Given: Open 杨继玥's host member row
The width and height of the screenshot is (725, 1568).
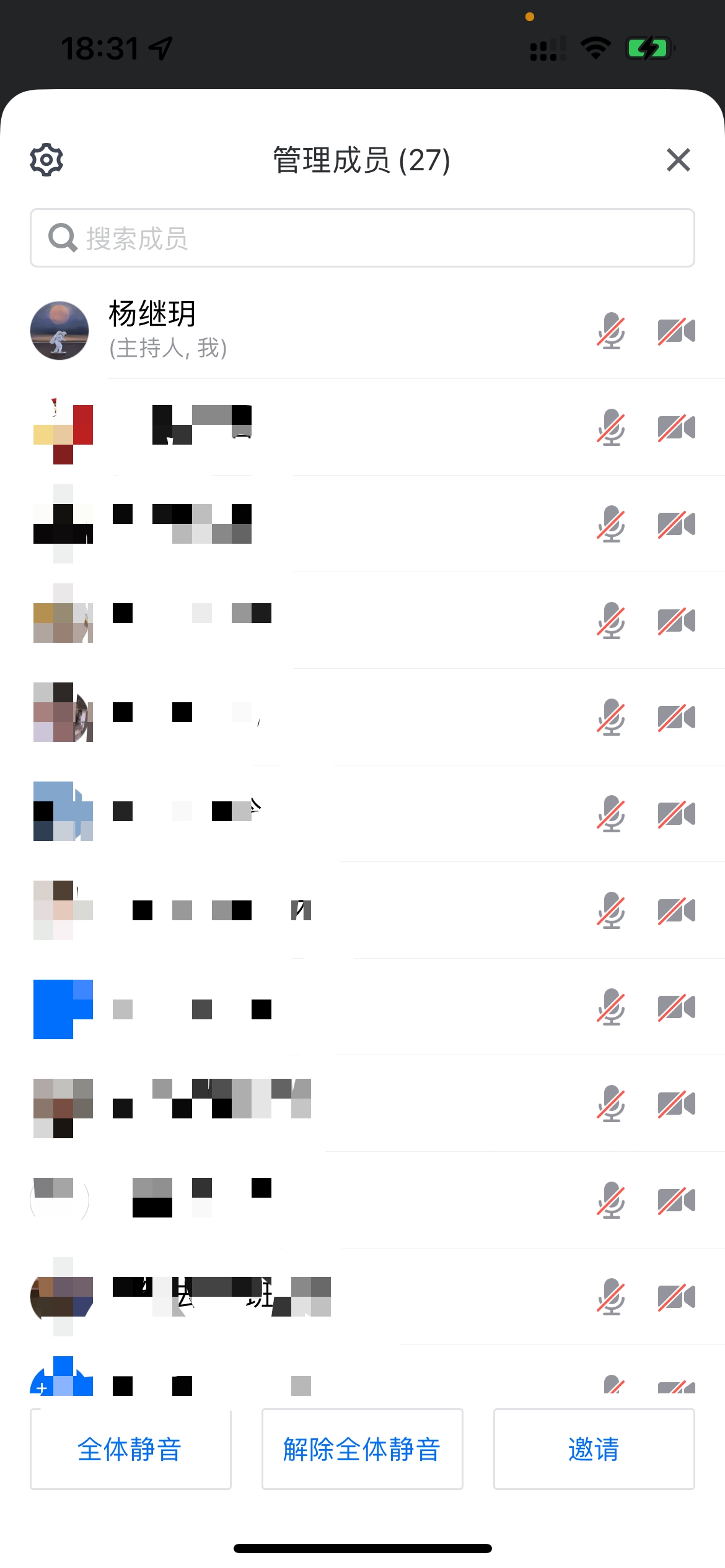Looking at the screenshot, I should [x=310, y=330].
